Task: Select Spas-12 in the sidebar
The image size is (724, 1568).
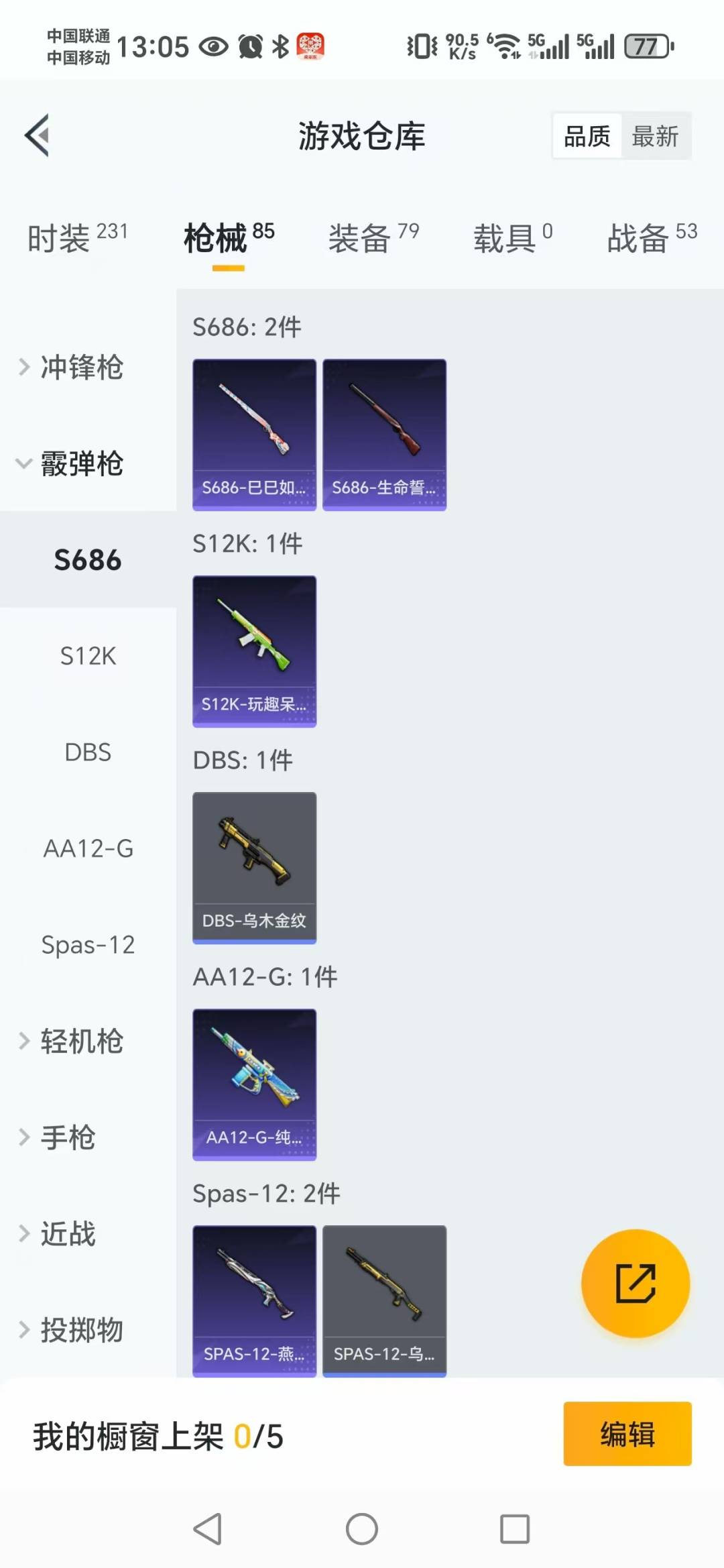Action: [88, 945]
